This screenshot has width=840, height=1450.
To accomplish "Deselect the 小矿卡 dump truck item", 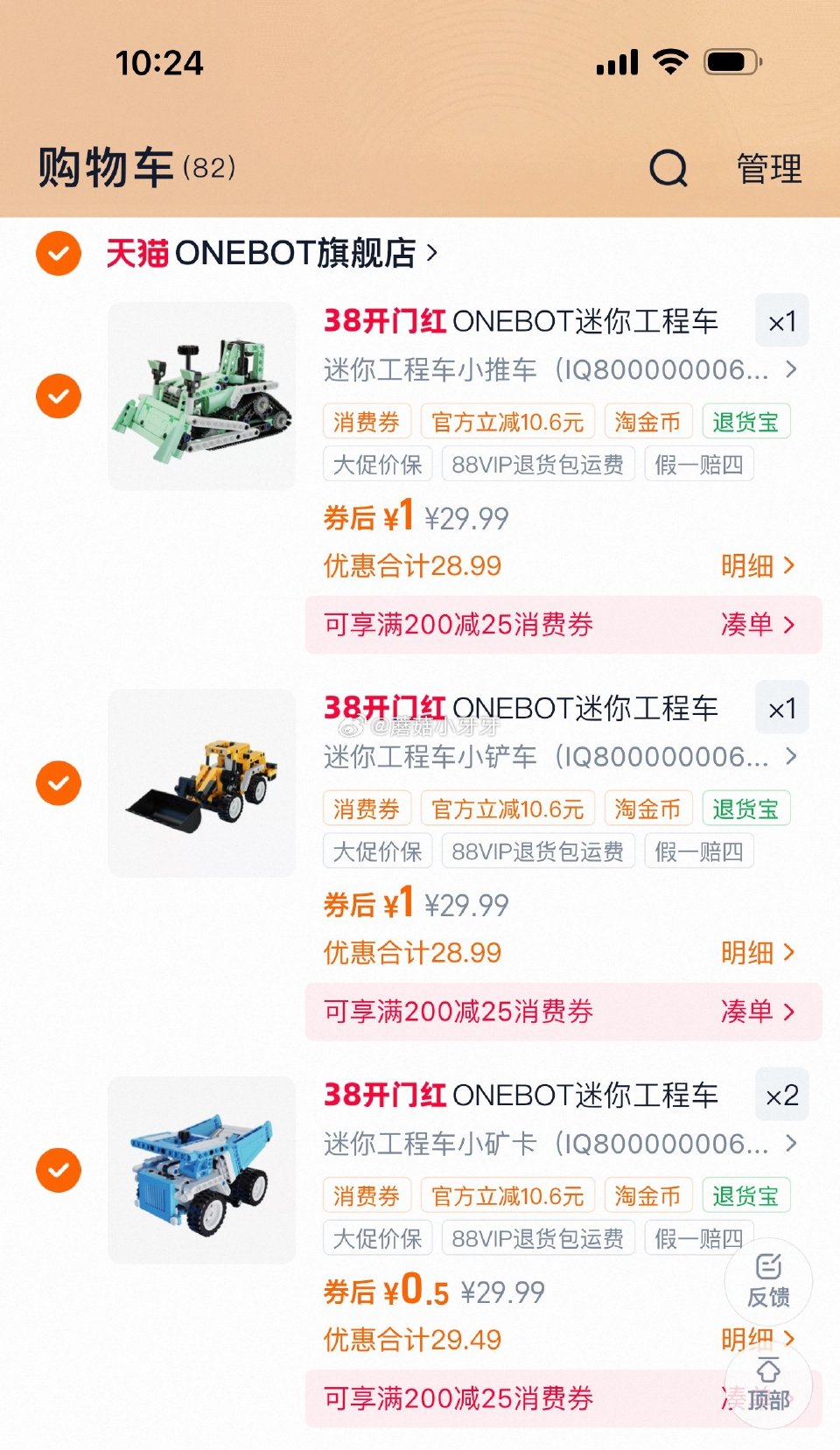I will tap(59, 1170).
